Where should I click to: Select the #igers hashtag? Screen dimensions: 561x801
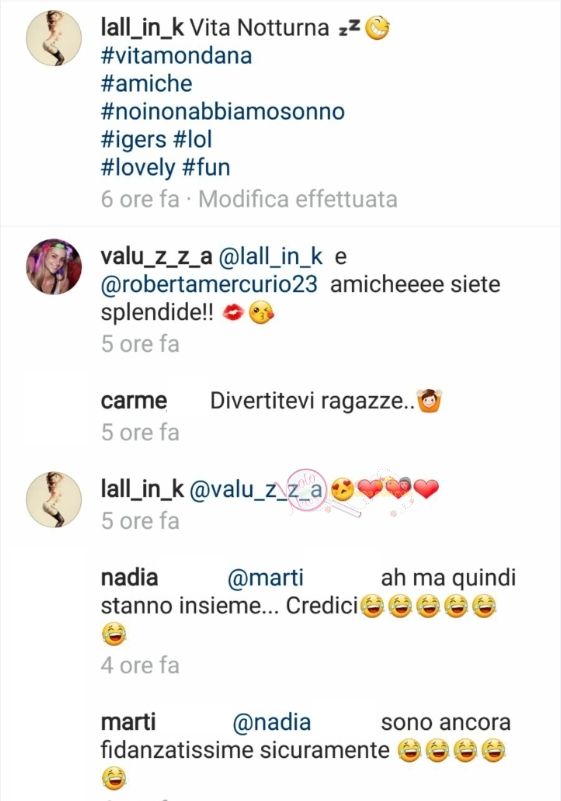pos(133,140)
